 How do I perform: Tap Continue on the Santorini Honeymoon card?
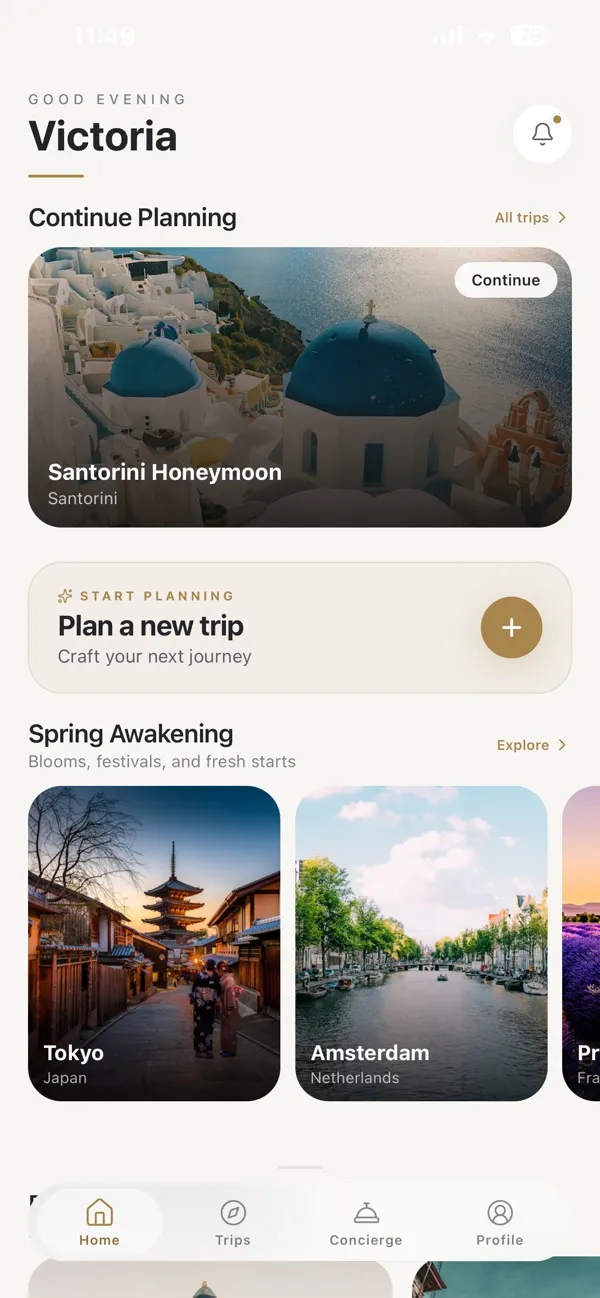505,280
